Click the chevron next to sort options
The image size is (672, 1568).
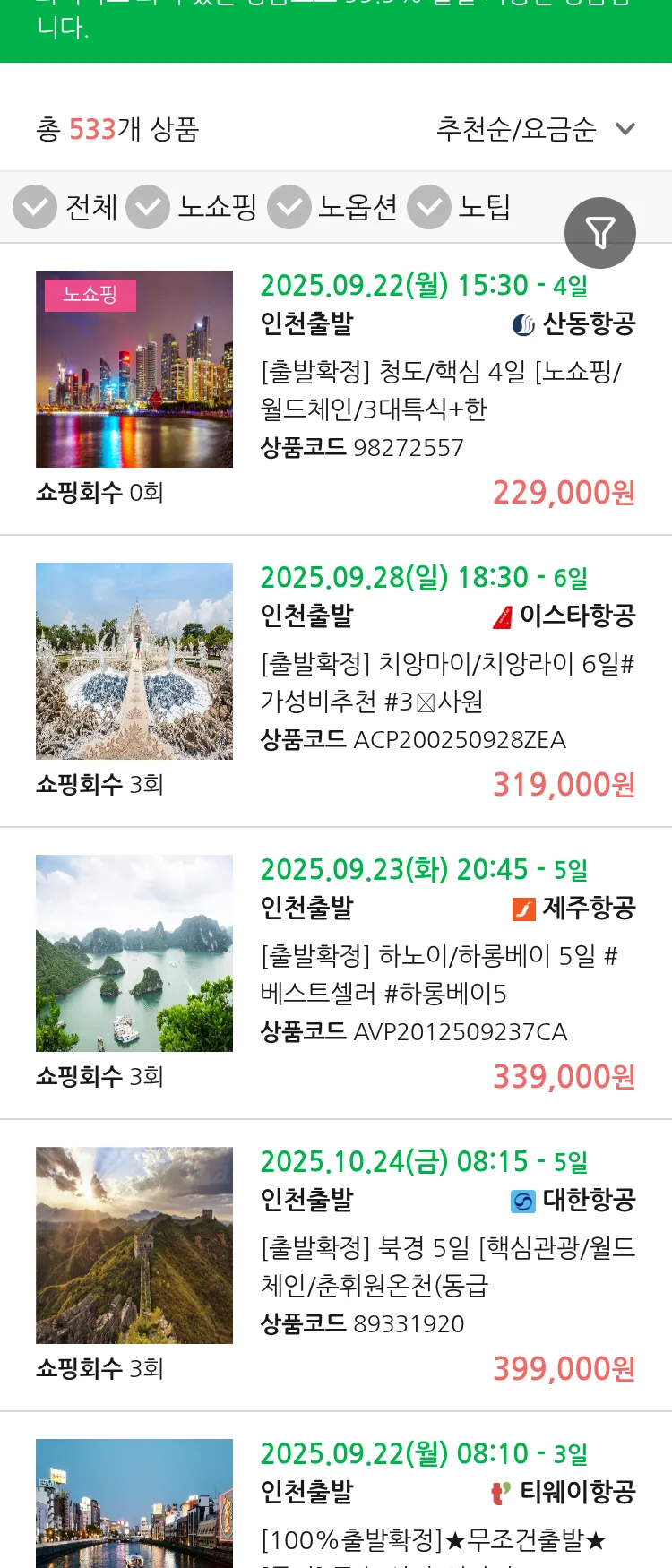(x=625, y=129)
